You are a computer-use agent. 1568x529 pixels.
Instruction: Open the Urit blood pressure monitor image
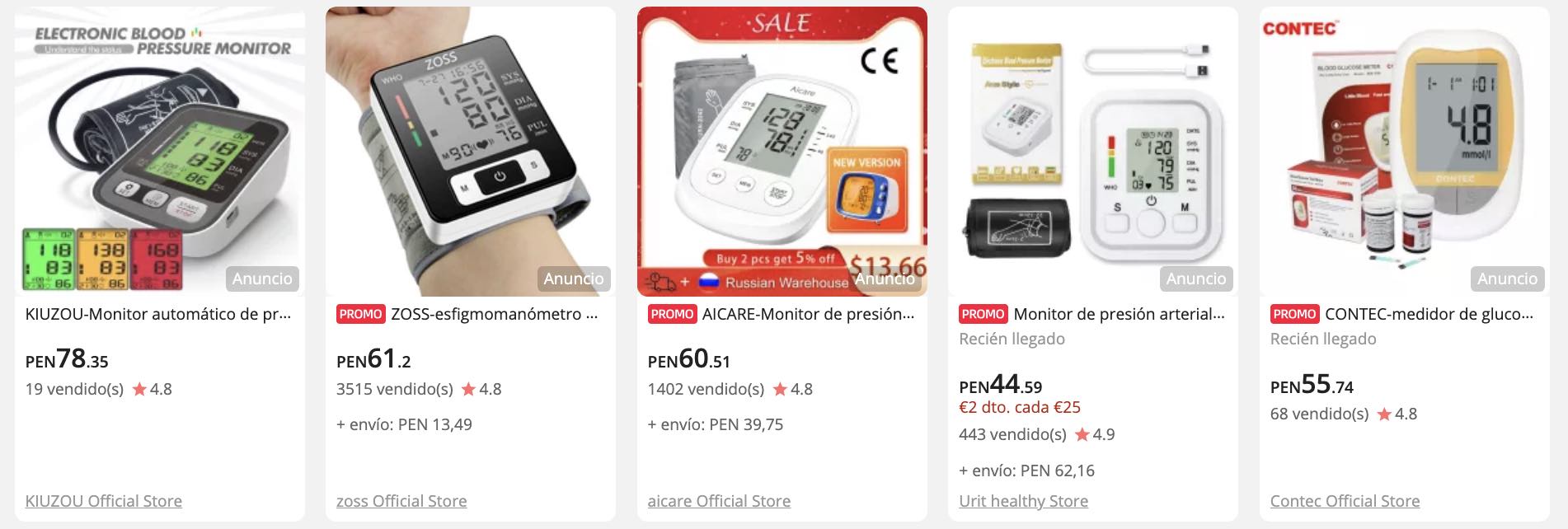(1093, 152)
